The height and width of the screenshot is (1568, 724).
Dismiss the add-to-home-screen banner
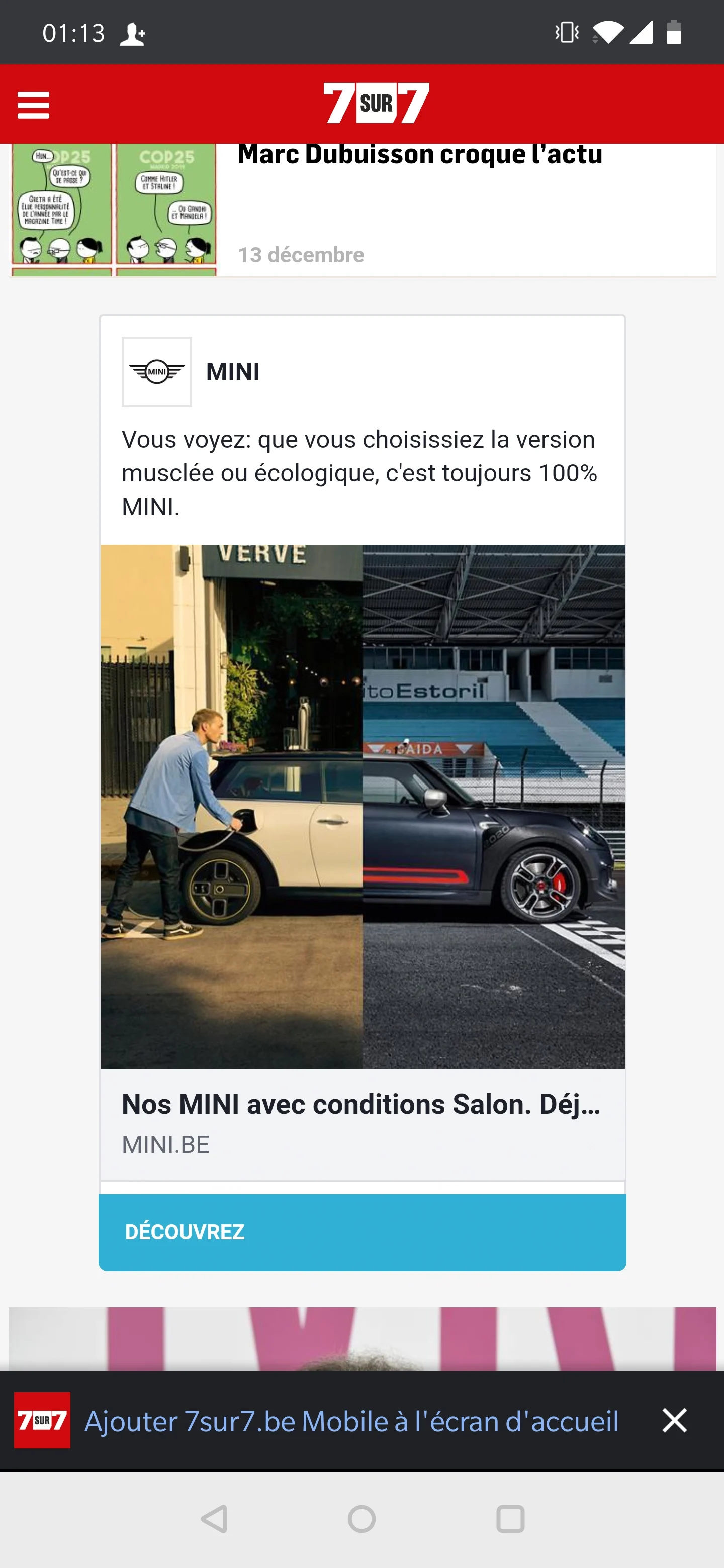coord(674,1421)
